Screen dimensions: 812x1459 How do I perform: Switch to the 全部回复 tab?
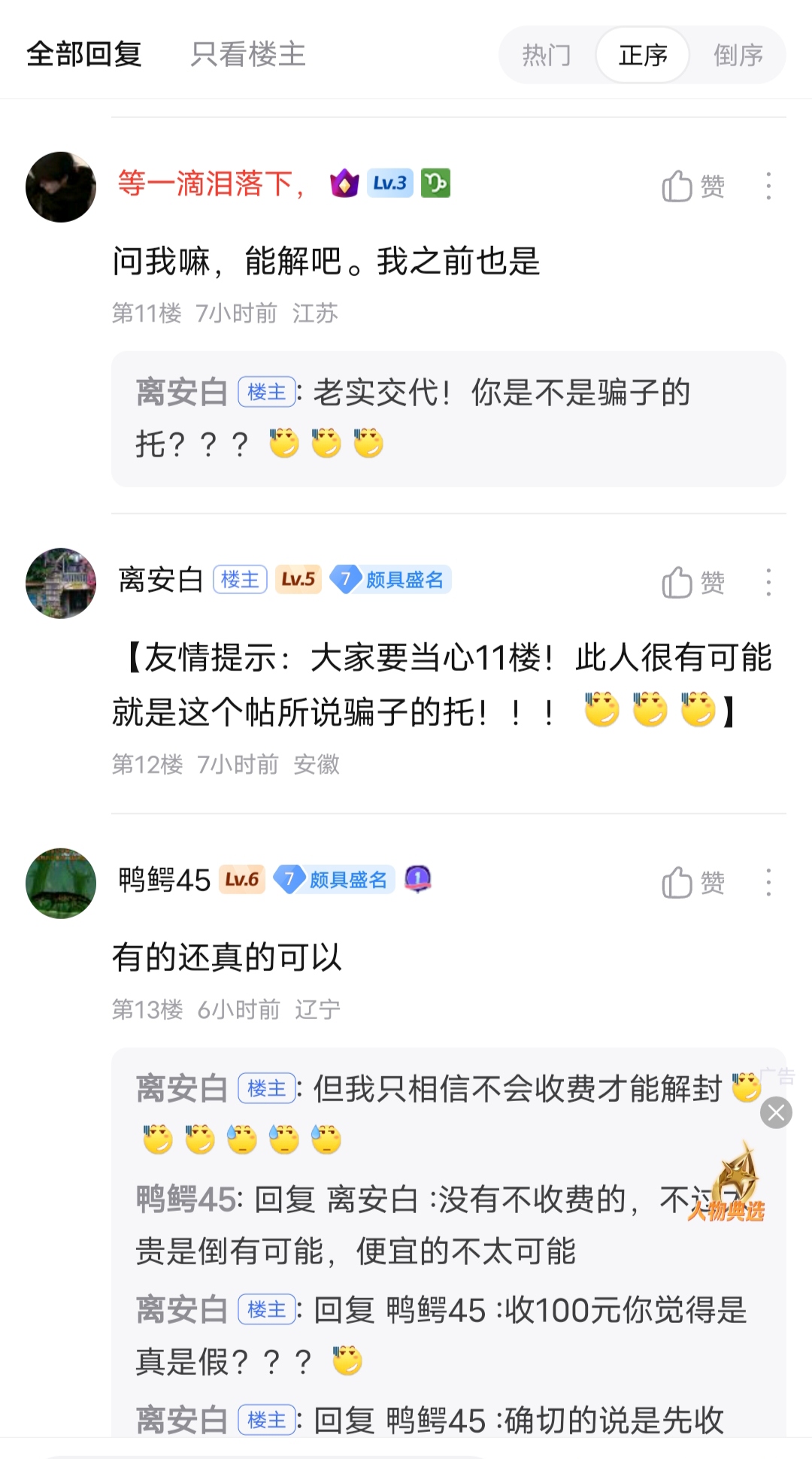pos(84,54)
